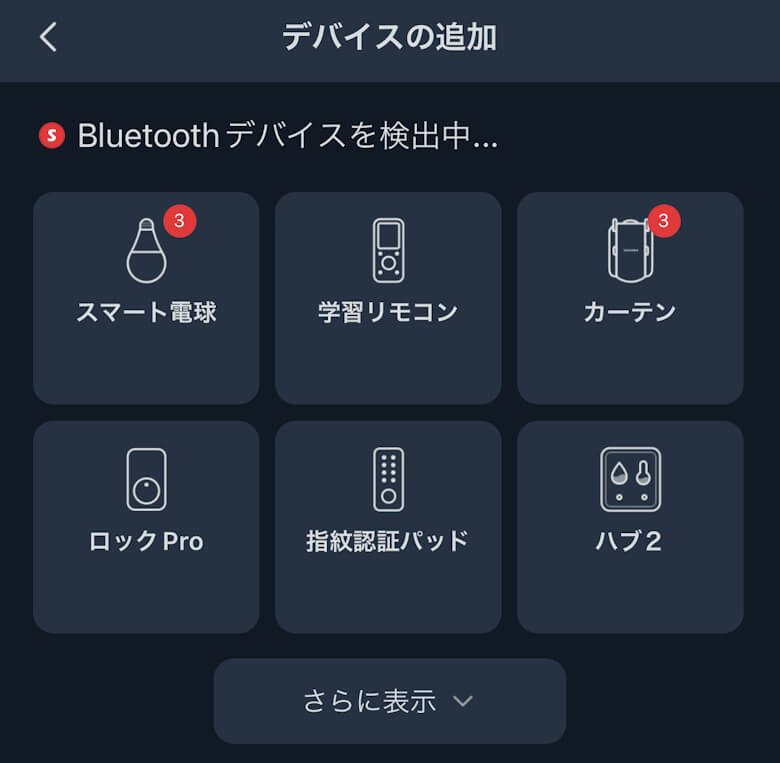Image resolution: width=780 pixels, height=763 pixels.
Task: Choose the 学習リモコン device card
Action: tap(388, 297)
